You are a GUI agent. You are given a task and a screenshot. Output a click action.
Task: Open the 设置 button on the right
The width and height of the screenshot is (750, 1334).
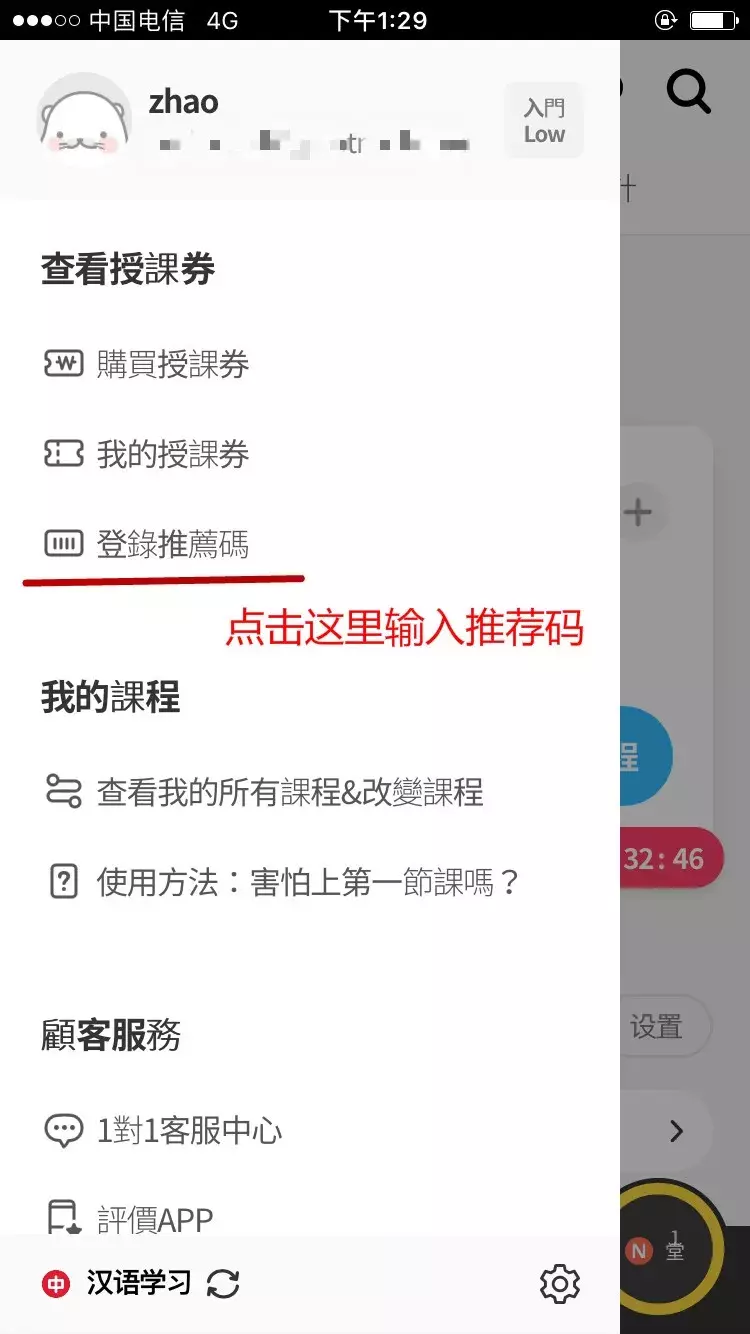(655, 1026)
